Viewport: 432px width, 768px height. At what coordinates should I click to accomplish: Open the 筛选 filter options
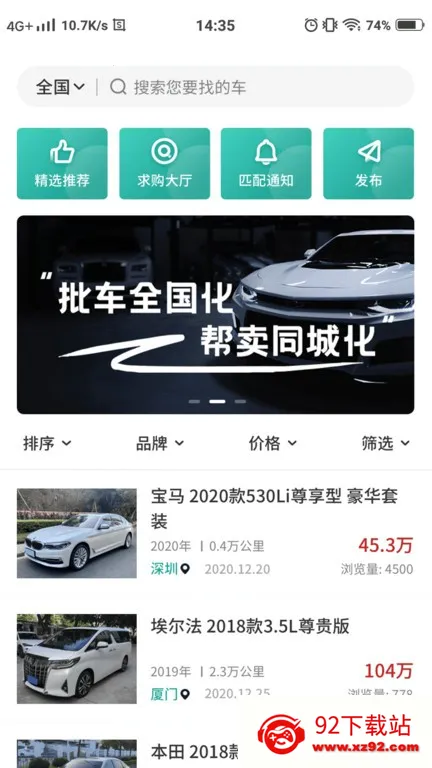(x=385, y=443)
